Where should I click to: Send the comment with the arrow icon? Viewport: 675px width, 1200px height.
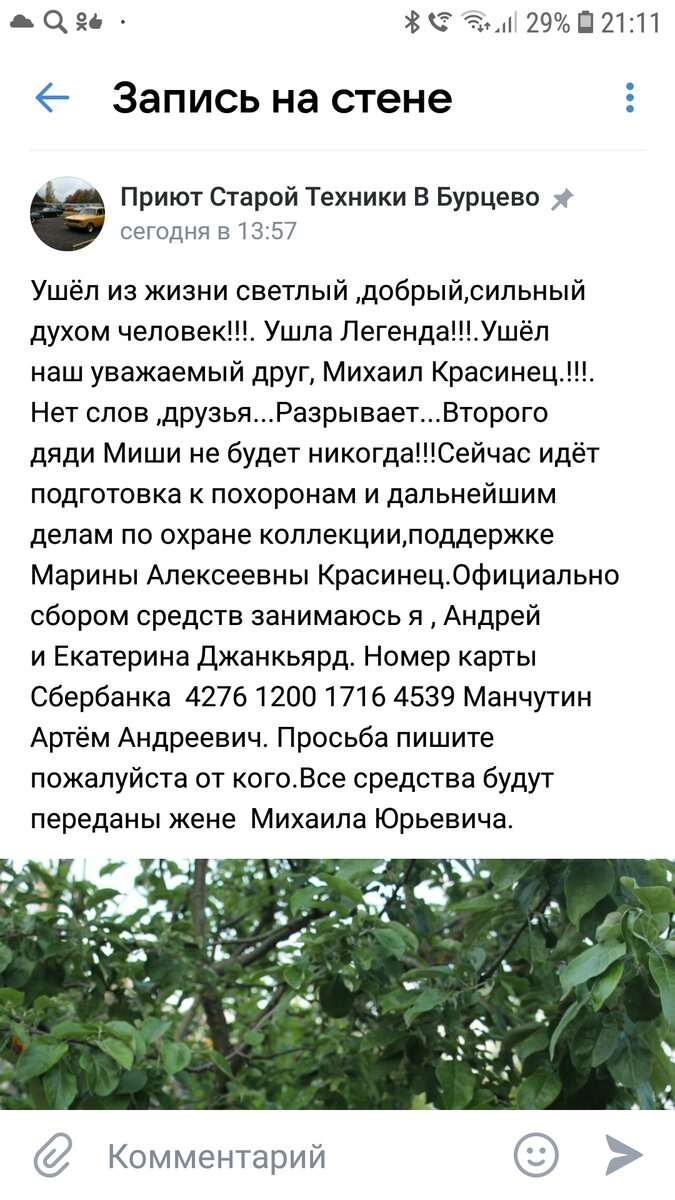(624, 1156)
